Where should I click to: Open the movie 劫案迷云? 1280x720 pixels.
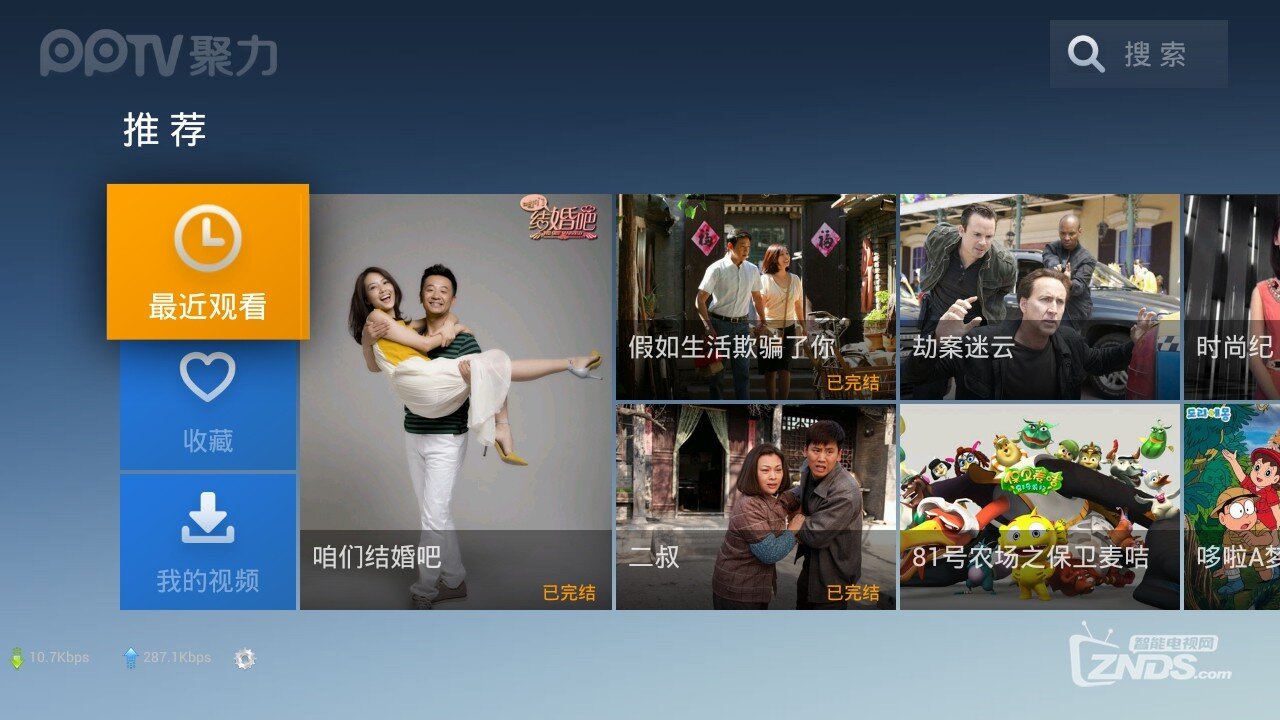[x=1040, y=297]
